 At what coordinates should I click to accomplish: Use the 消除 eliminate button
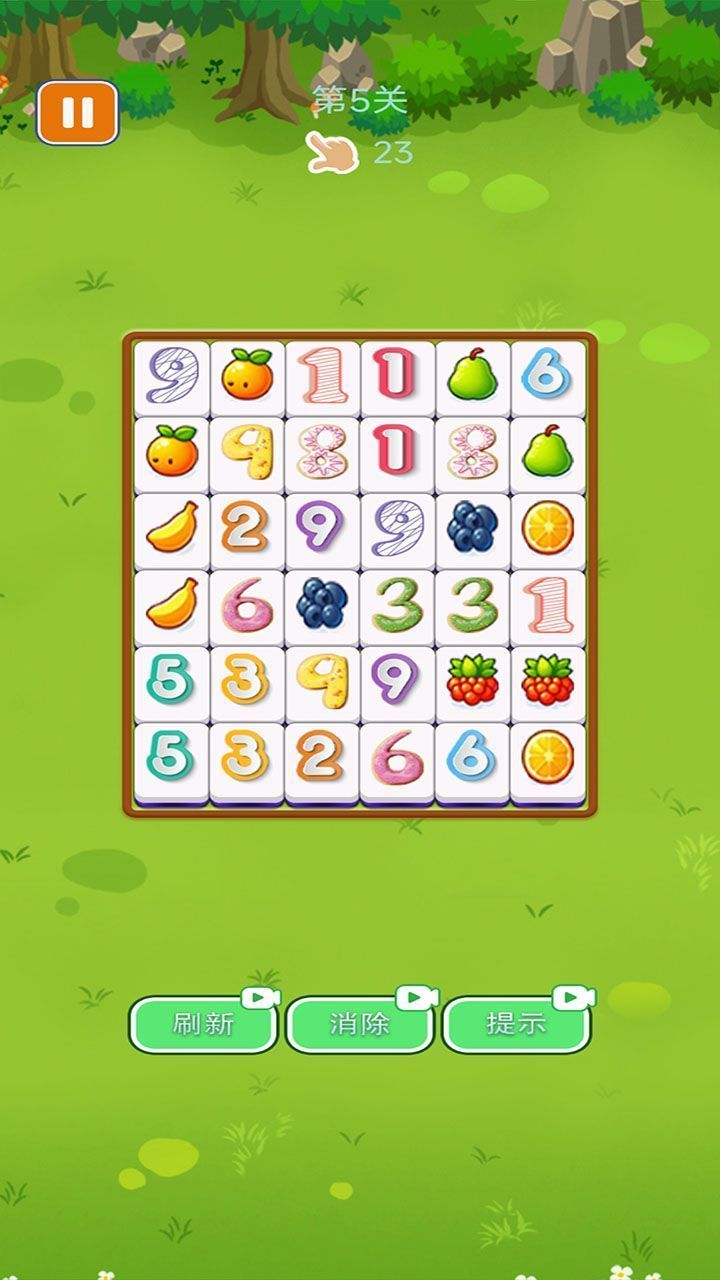pyautogui.click(x=360, y=1024)
